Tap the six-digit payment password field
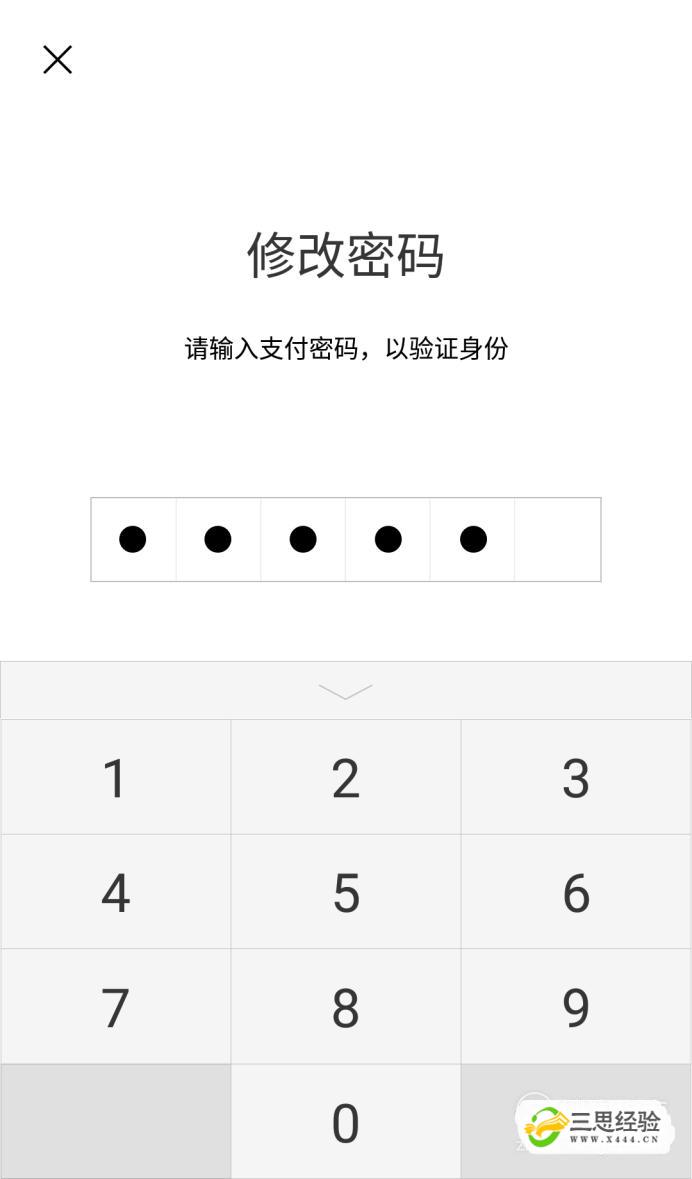The height and width of the screenshot is (1179, 692). (x=346, y=539)
